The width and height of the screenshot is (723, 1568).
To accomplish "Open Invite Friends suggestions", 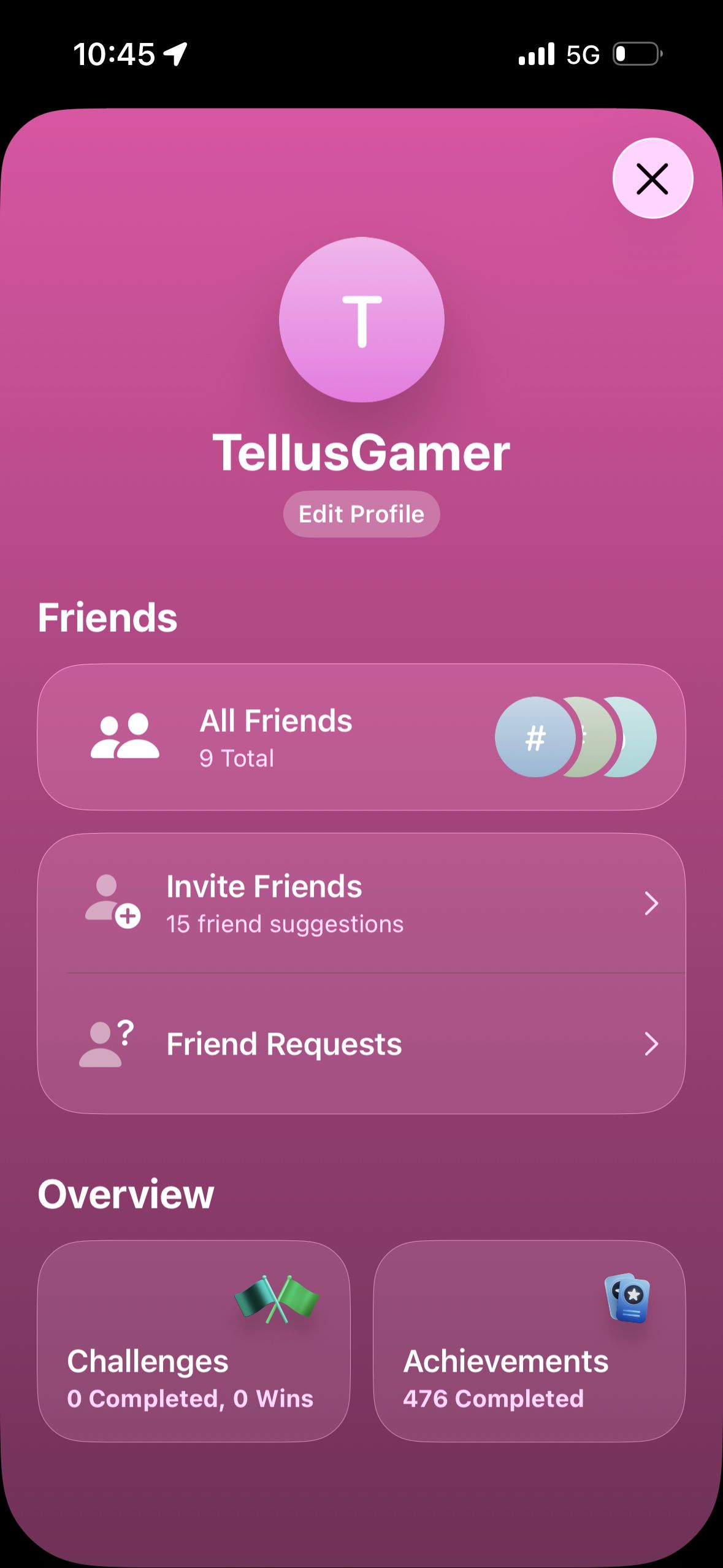I will point(361,904).
